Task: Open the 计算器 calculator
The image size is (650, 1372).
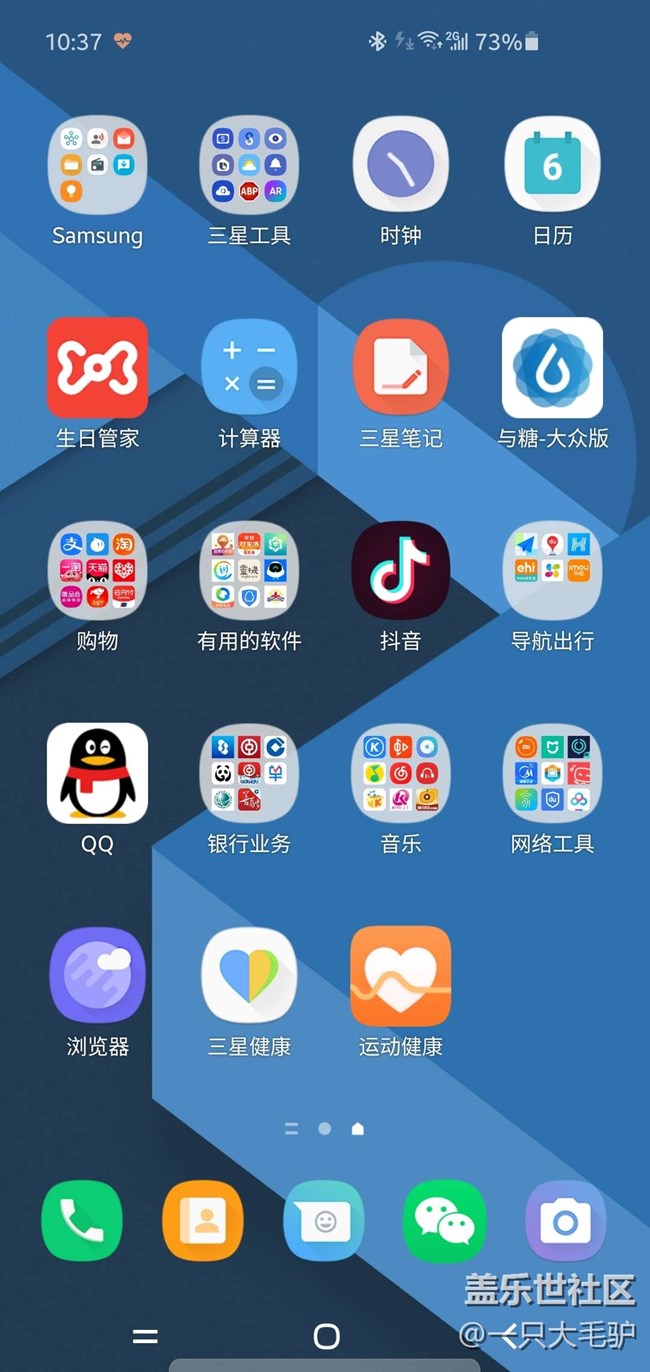Action: coord(249,368)
